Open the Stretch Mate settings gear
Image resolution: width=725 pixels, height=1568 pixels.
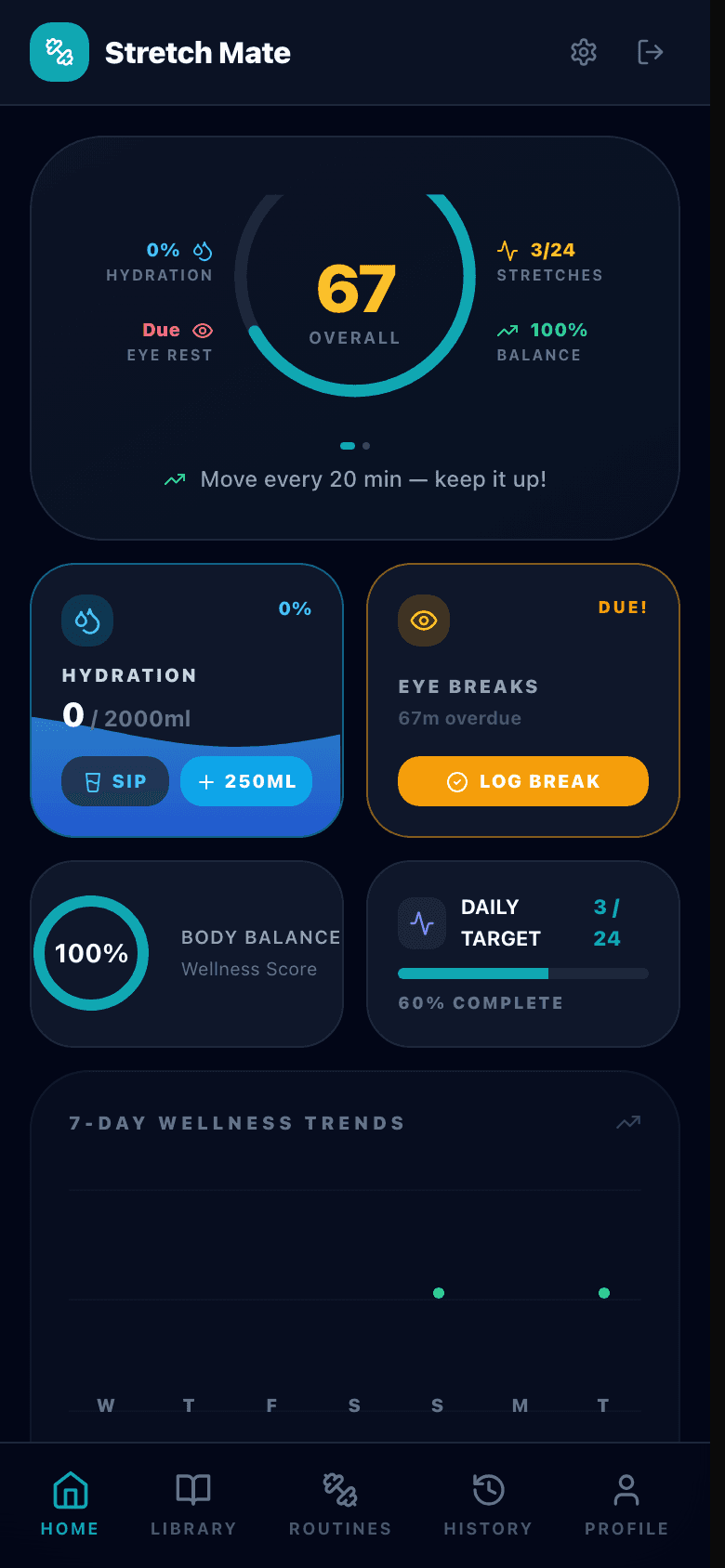coord(583,52)
